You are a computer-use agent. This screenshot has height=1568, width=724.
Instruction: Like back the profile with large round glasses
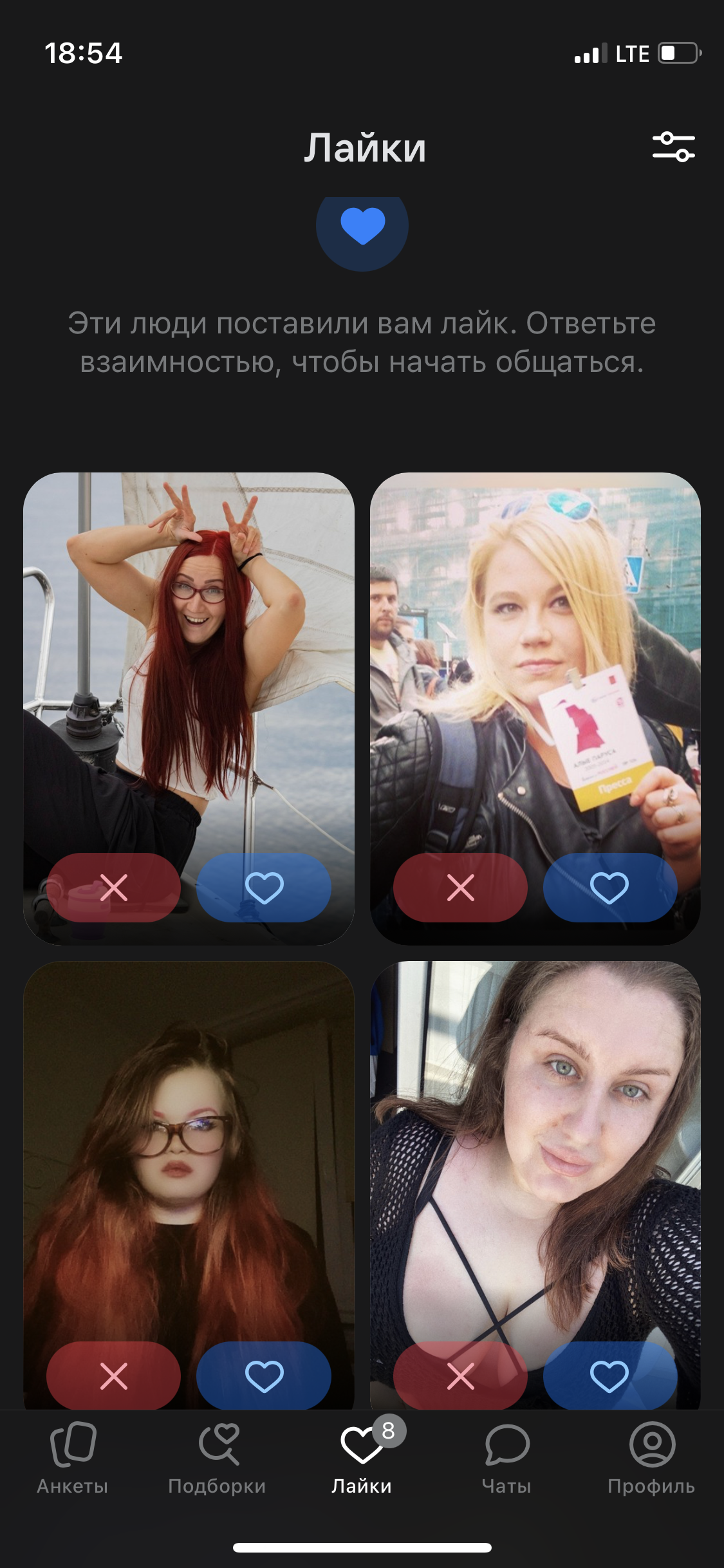tap(264, 1376)
